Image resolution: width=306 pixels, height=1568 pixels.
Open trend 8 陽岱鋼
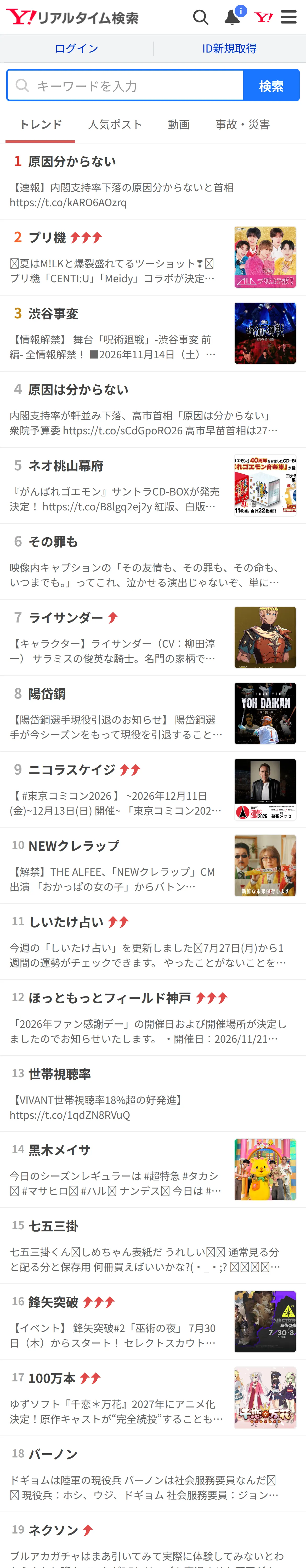pyautogui.click(x=153, y=713)
